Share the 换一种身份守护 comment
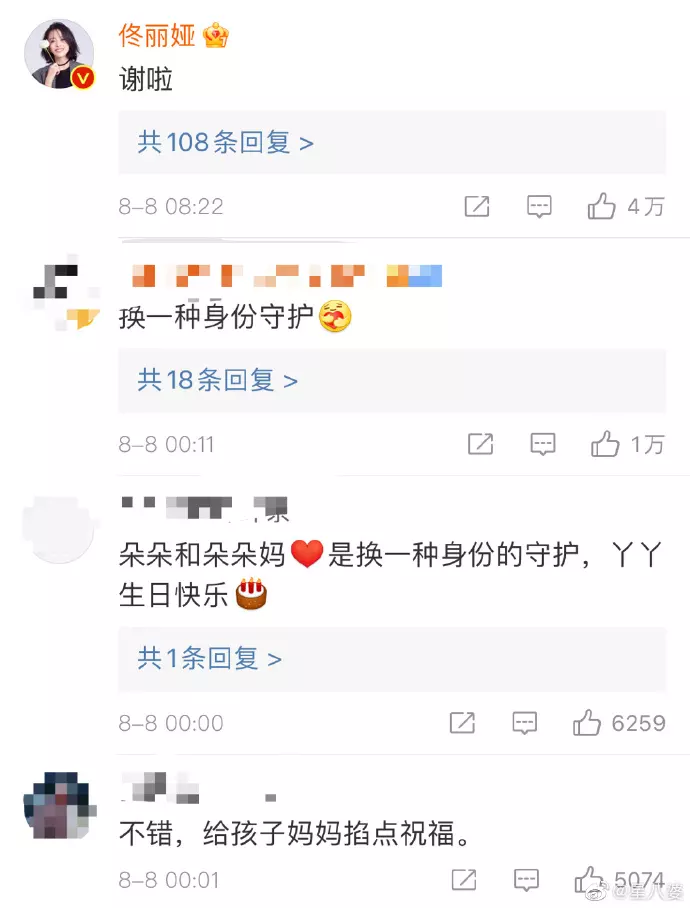Viewport: 690px width, 908px height. [480, 444]
